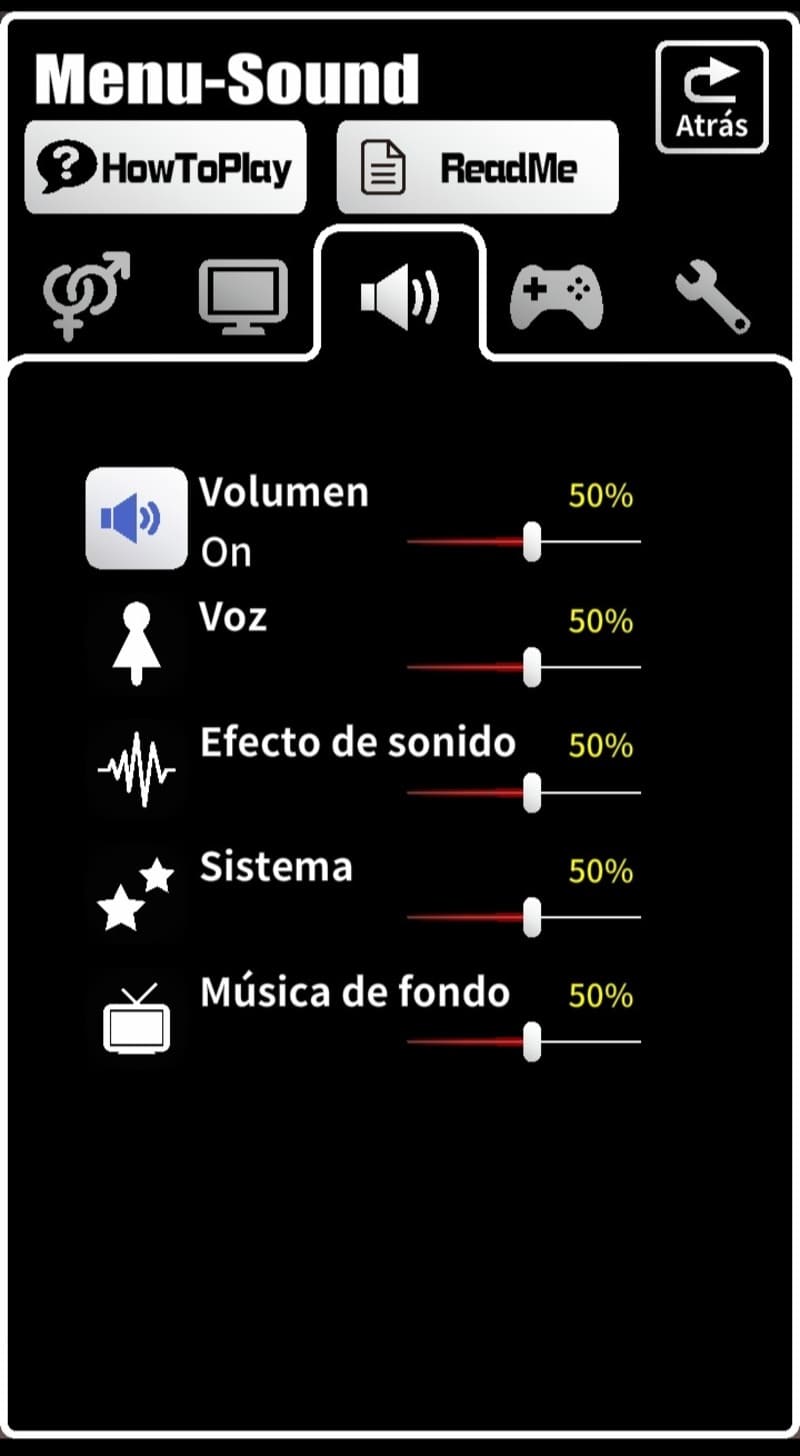
Task: Switch to the gender settings tab
Action: click(x=87, y=296)
